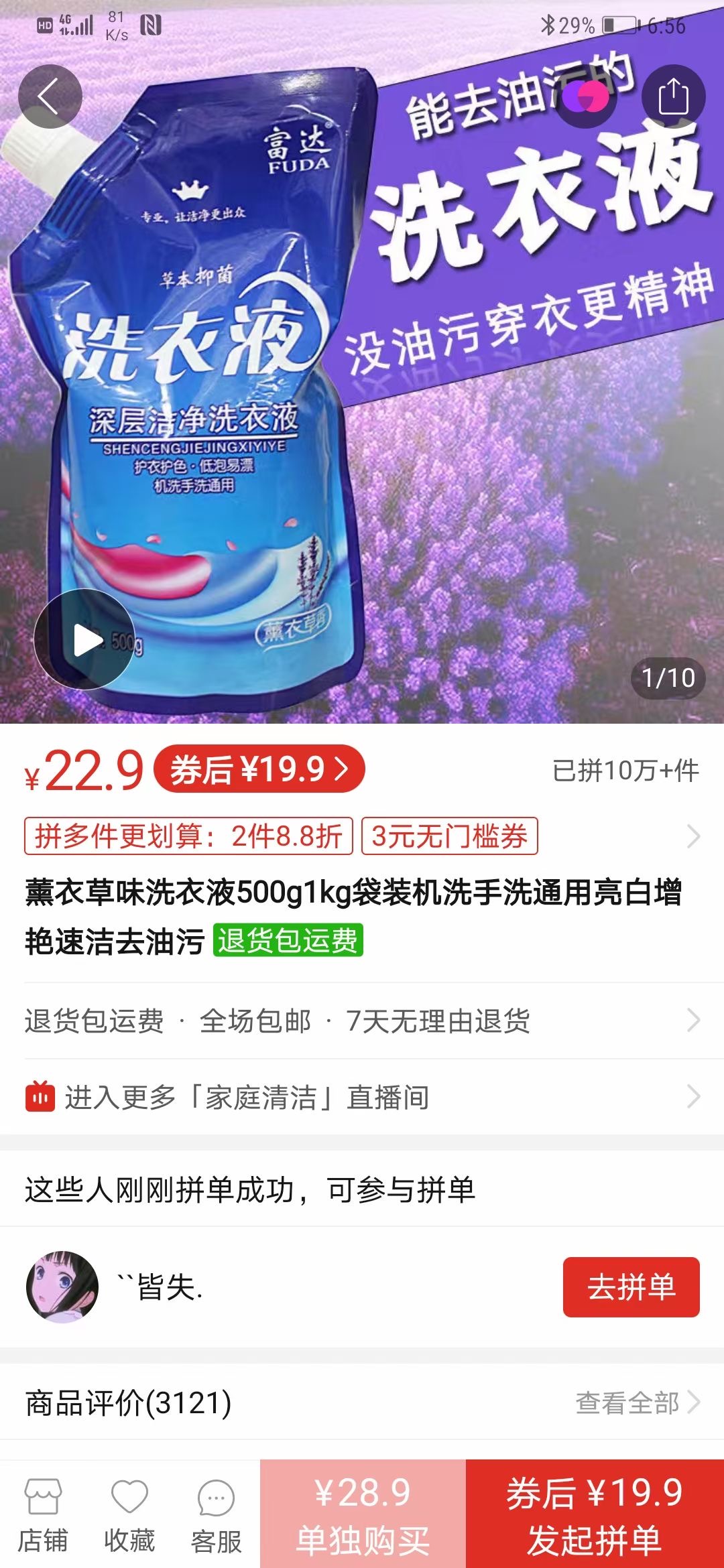Join the group buy with 去拼单
The height and width of the screenshot is (1568, 724).
coord(631,1287)
